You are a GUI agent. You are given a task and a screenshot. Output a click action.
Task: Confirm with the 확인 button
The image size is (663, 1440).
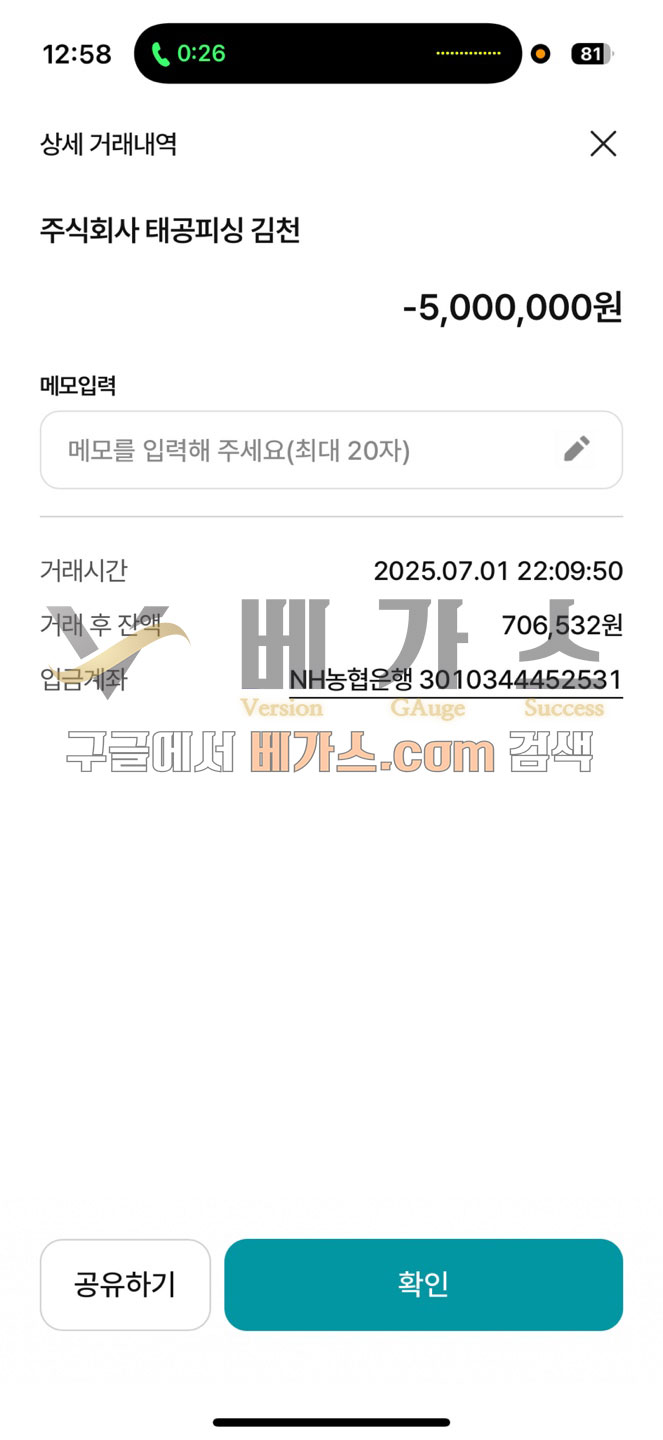pos(423,1285)
